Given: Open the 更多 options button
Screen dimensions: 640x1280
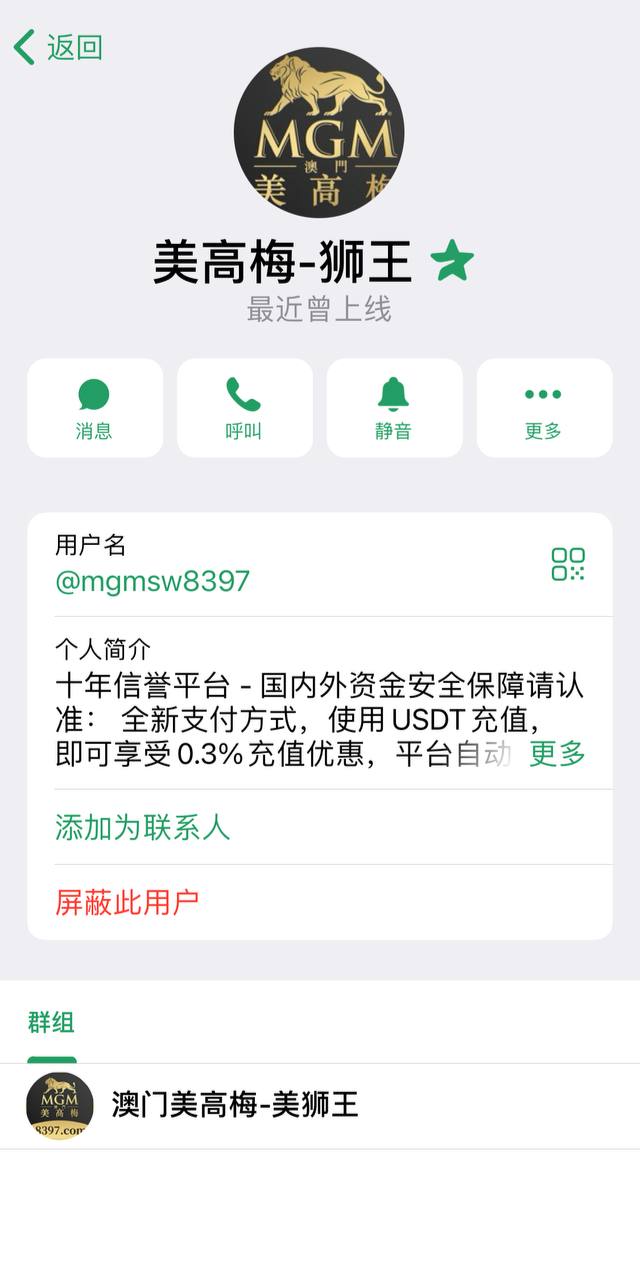Looking at the screenshot, I should coord(544,408).
